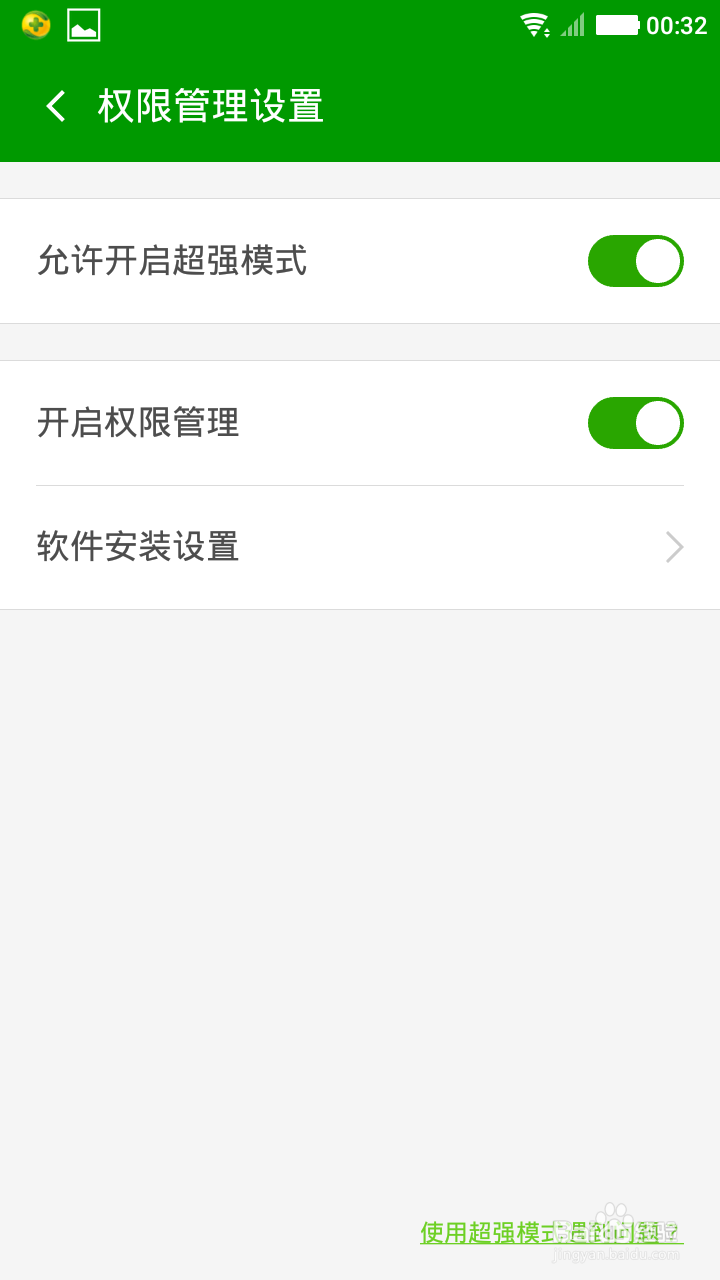
Task: Tap 允许开启超强模式 label to flip its switch
Action: pos(170,261)
